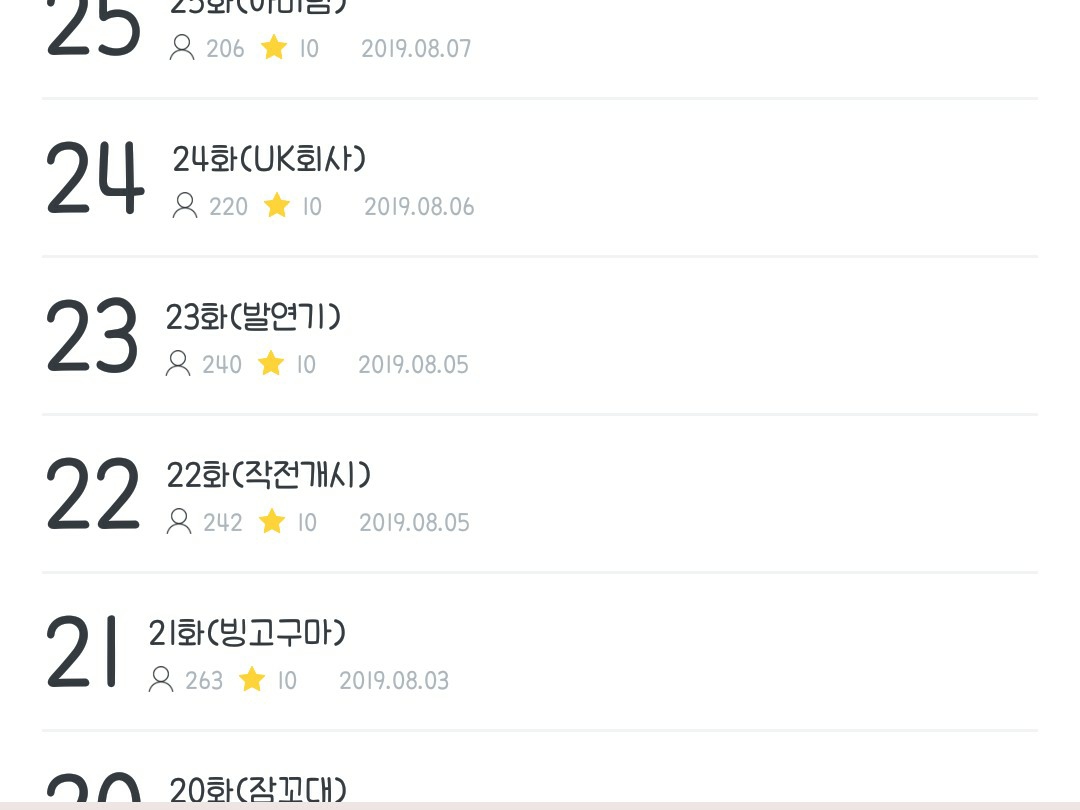Open episode 21화(빙고구마)
Viewport: 1080px width, 810px height.
247,634
